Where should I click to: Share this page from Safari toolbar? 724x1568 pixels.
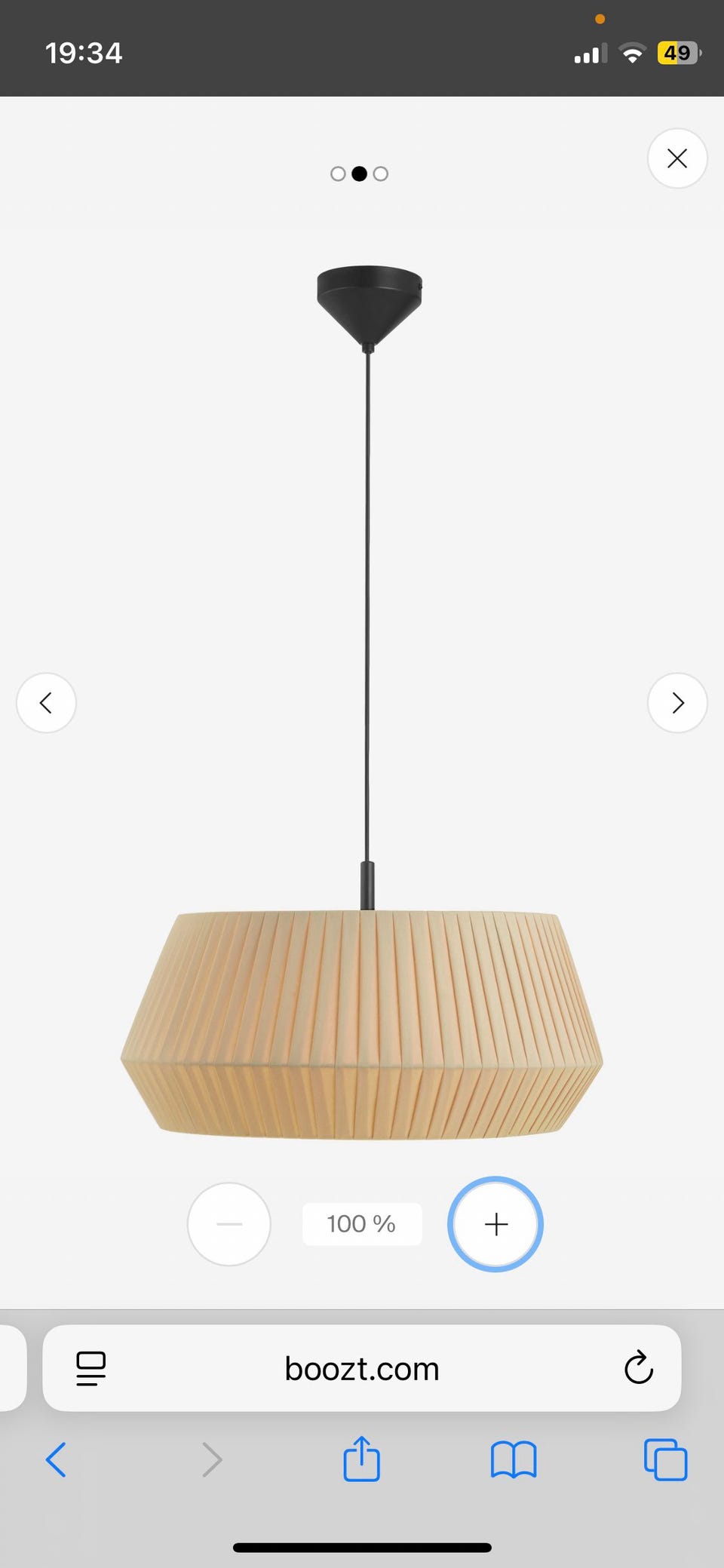(x=362, y=1459)
